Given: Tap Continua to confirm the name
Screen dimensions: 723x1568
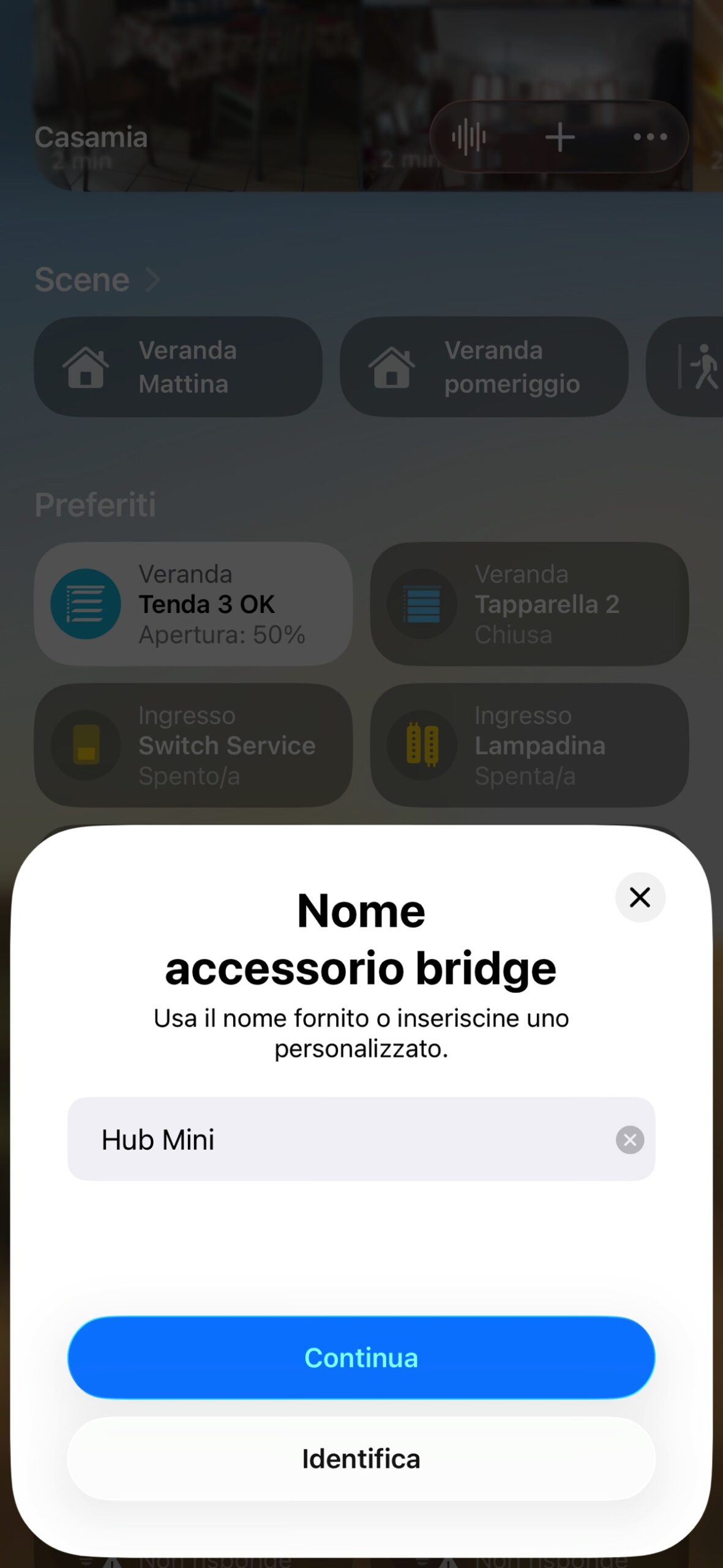Looking at the screenshot, I should [x=361, y=1357].
